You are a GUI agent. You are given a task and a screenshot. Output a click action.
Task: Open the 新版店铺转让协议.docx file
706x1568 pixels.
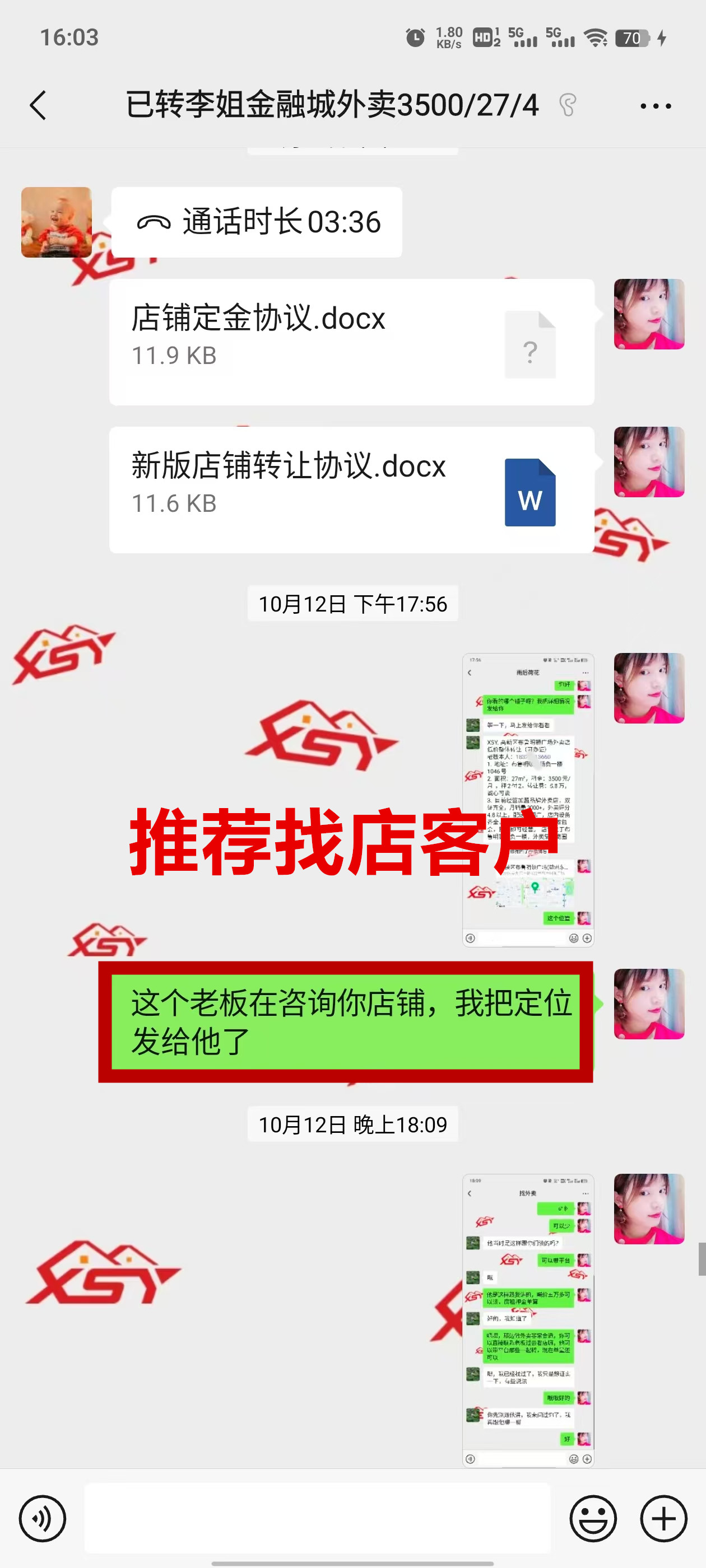351,489
